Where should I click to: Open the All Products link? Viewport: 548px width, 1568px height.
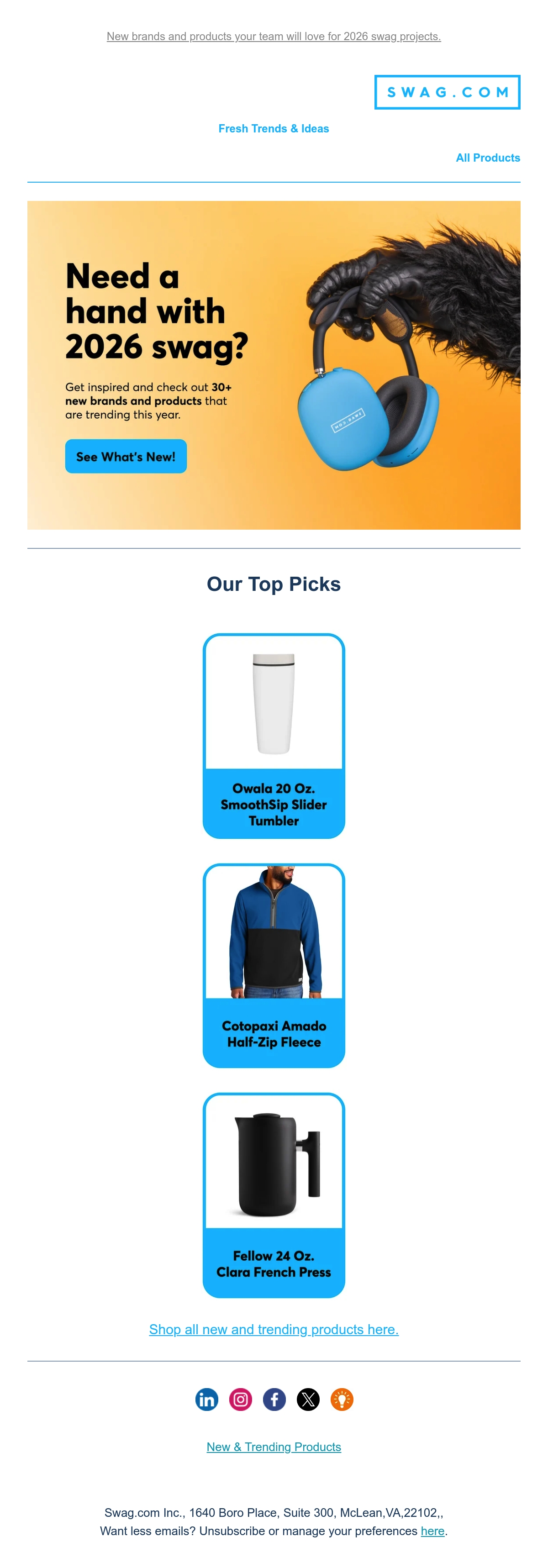[488, 158]
